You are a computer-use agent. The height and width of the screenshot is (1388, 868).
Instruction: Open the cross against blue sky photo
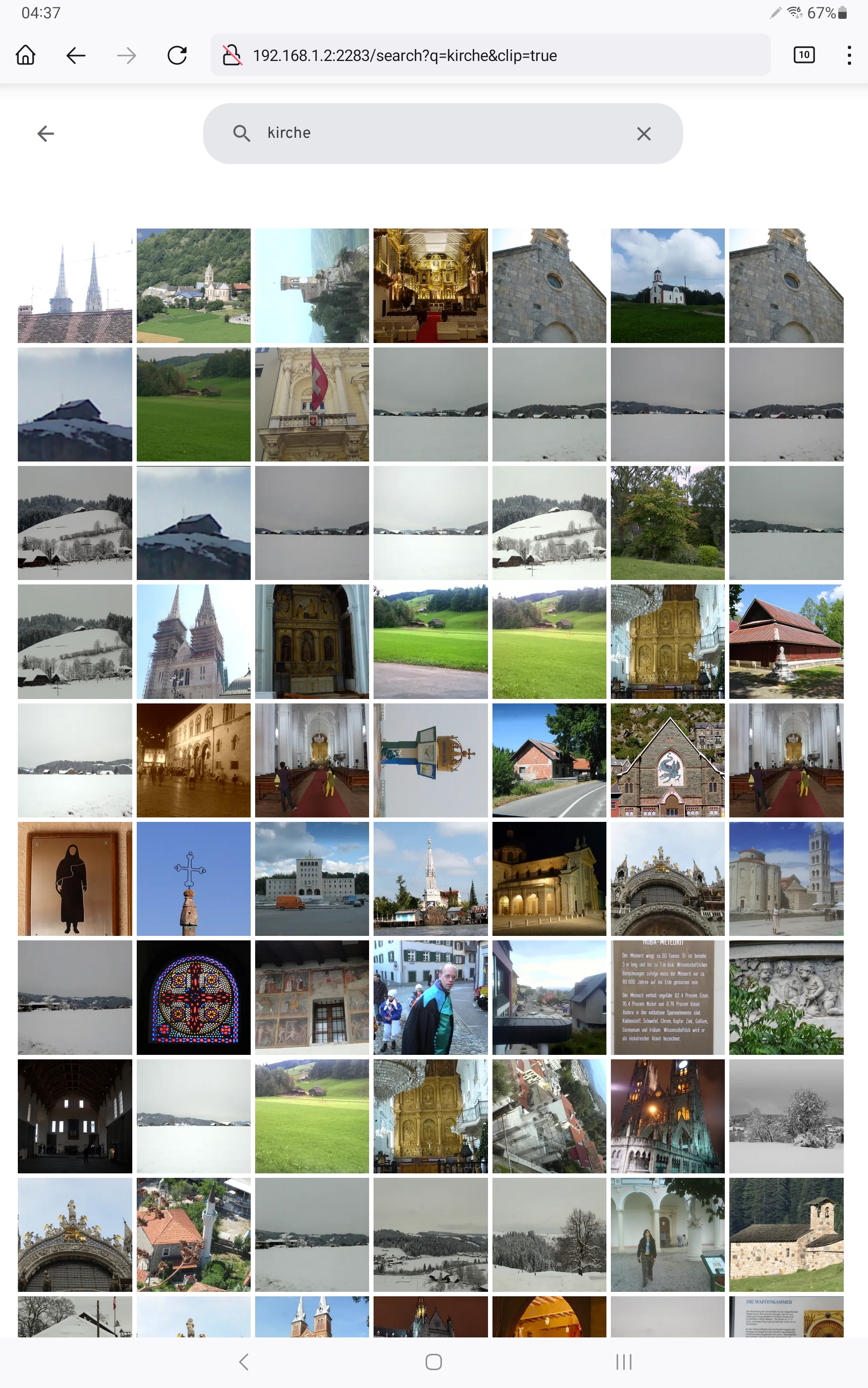(x=193, y=878)
